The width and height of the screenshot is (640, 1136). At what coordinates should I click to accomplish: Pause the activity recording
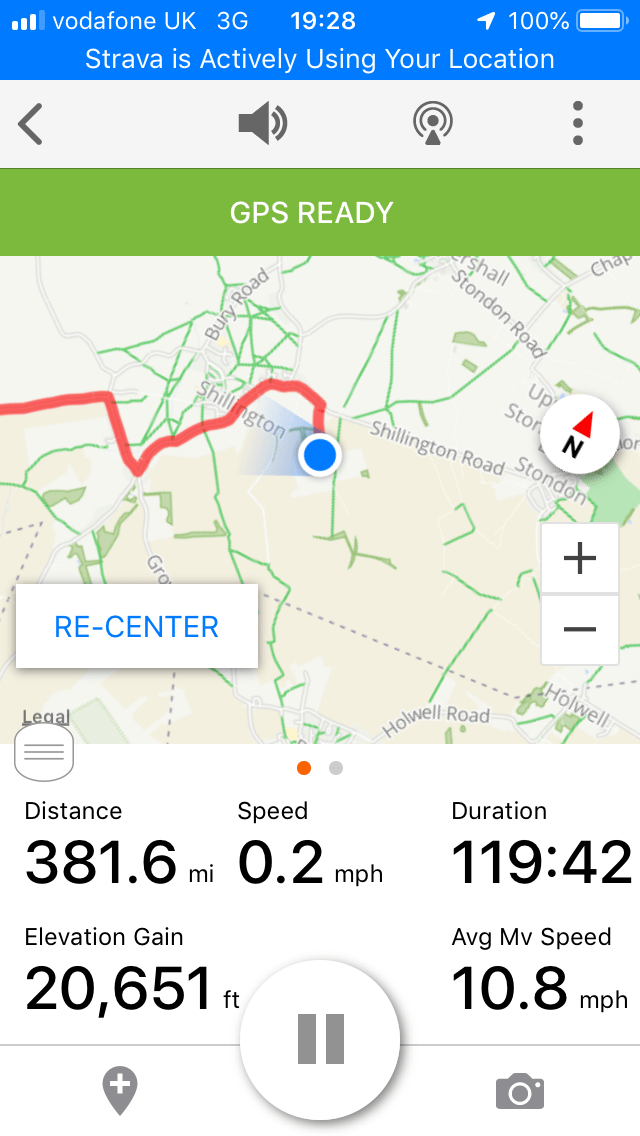(320, 1038)
